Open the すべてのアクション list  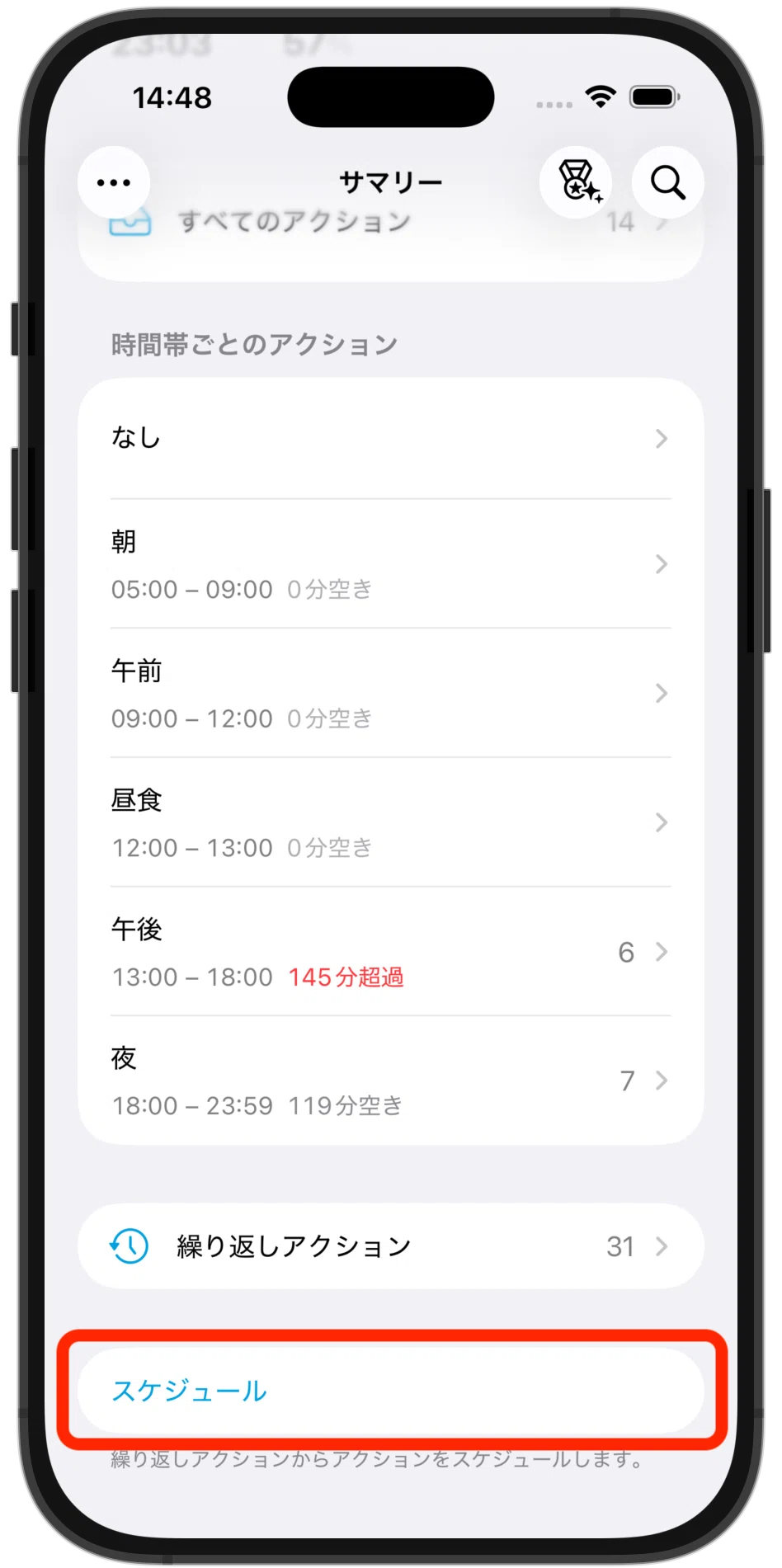click(389, 221)
